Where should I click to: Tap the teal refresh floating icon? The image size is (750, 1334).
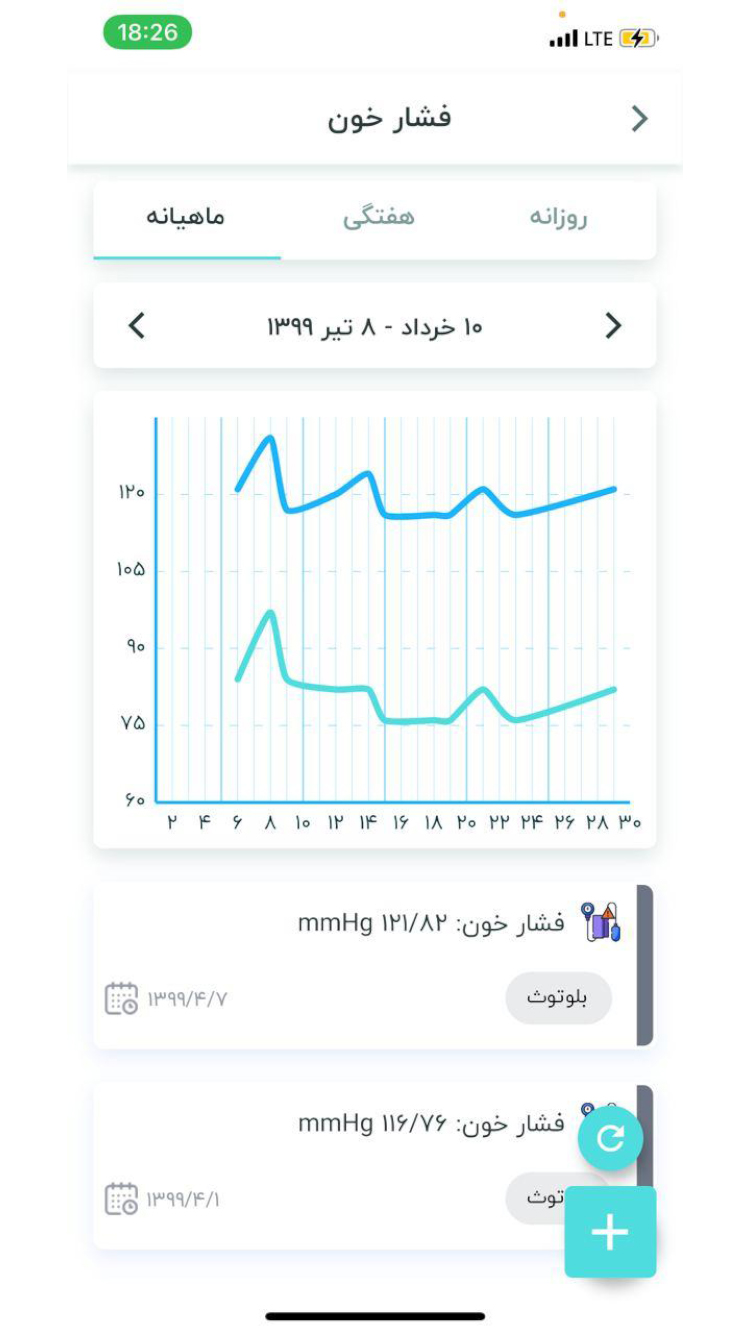pyautogui.click(x=611, y=1137)
